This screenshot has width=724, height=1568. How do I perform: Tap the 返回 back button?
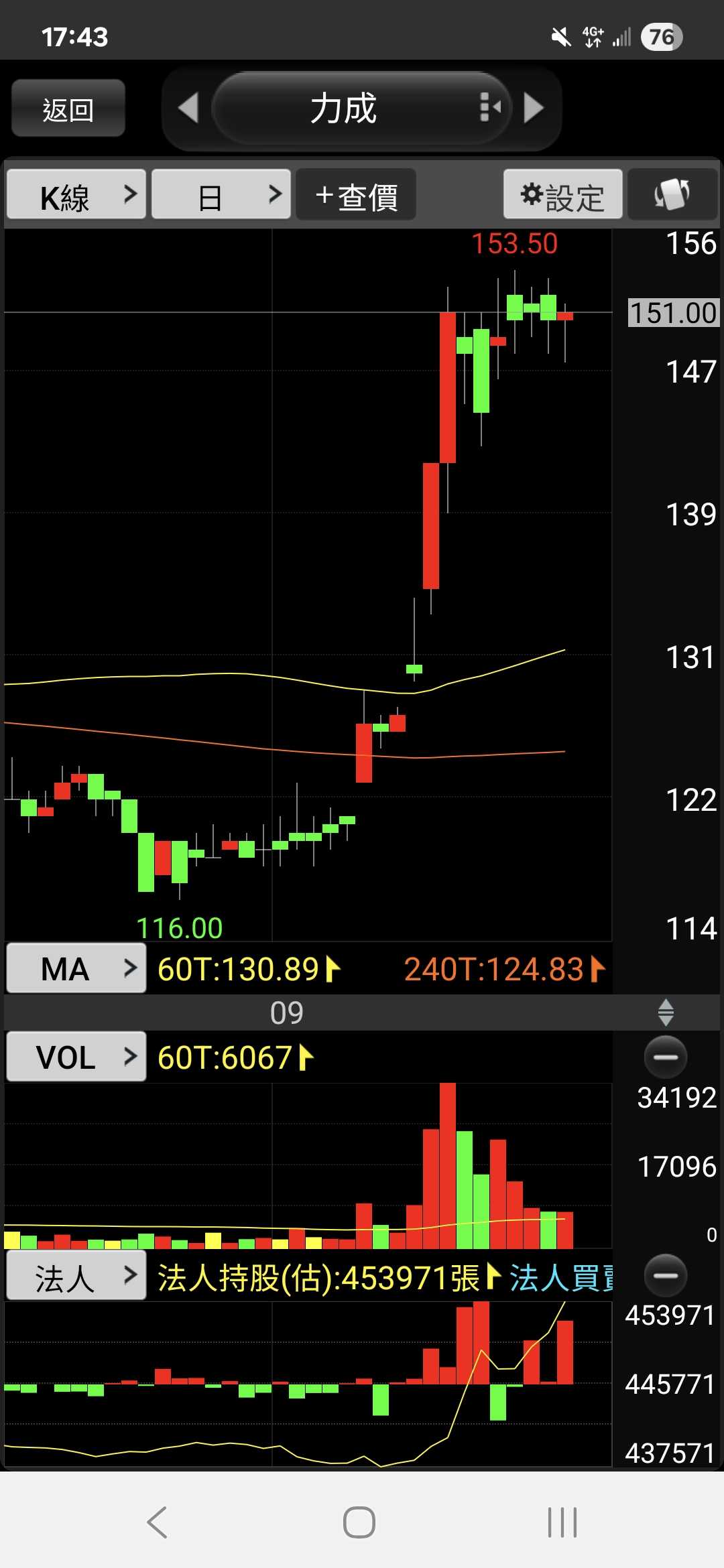click(68, 109)
